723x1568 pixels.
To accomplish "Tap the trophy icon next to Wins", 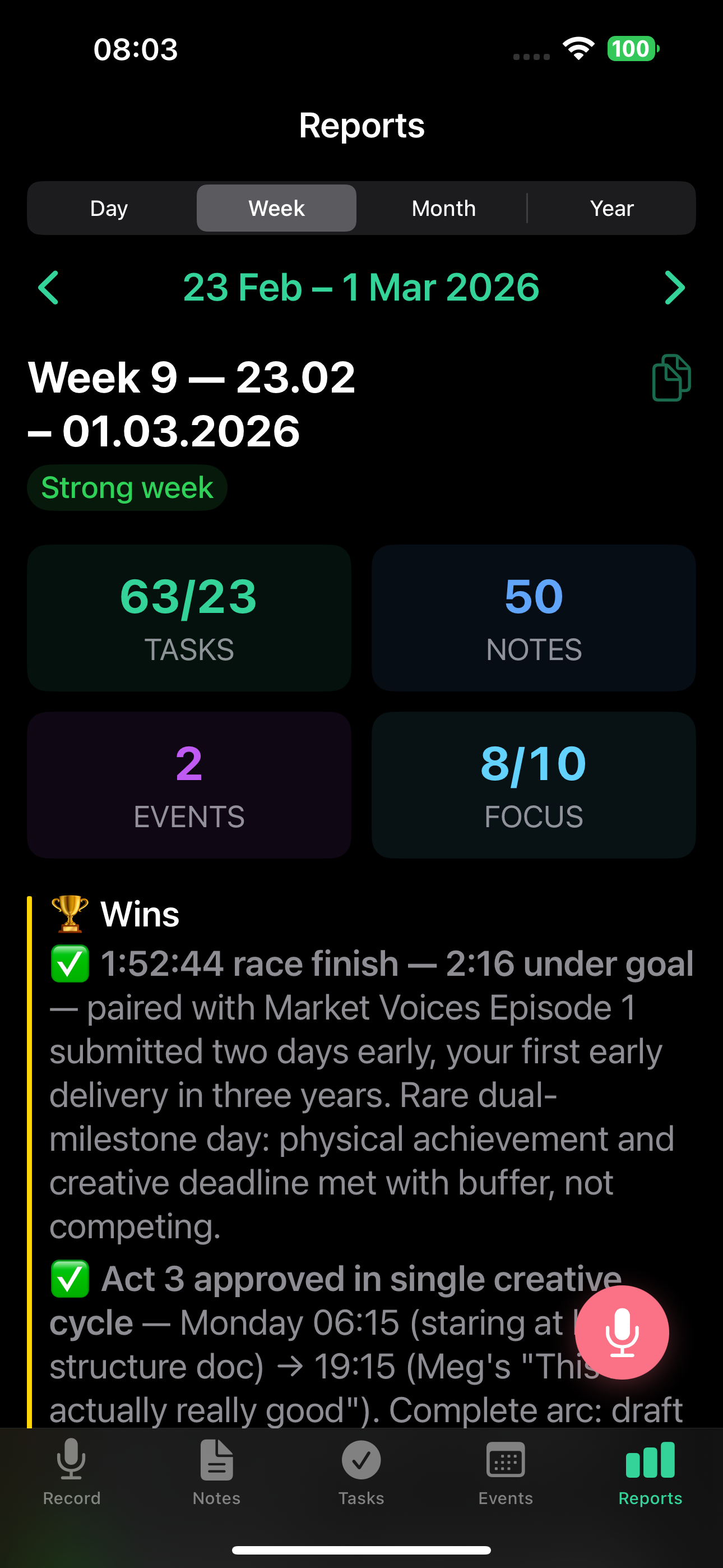I will pos(68,913).
